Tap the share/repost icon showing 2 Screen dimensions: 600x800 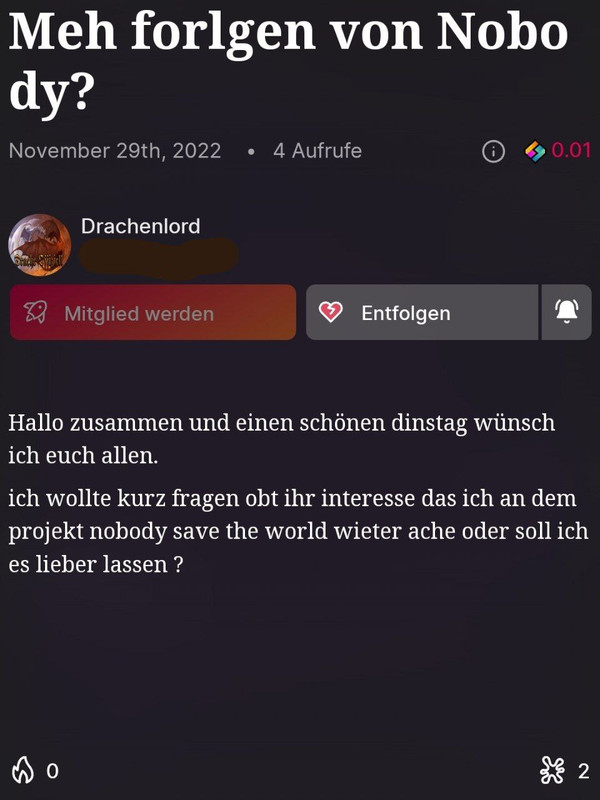tap(552, 770)
